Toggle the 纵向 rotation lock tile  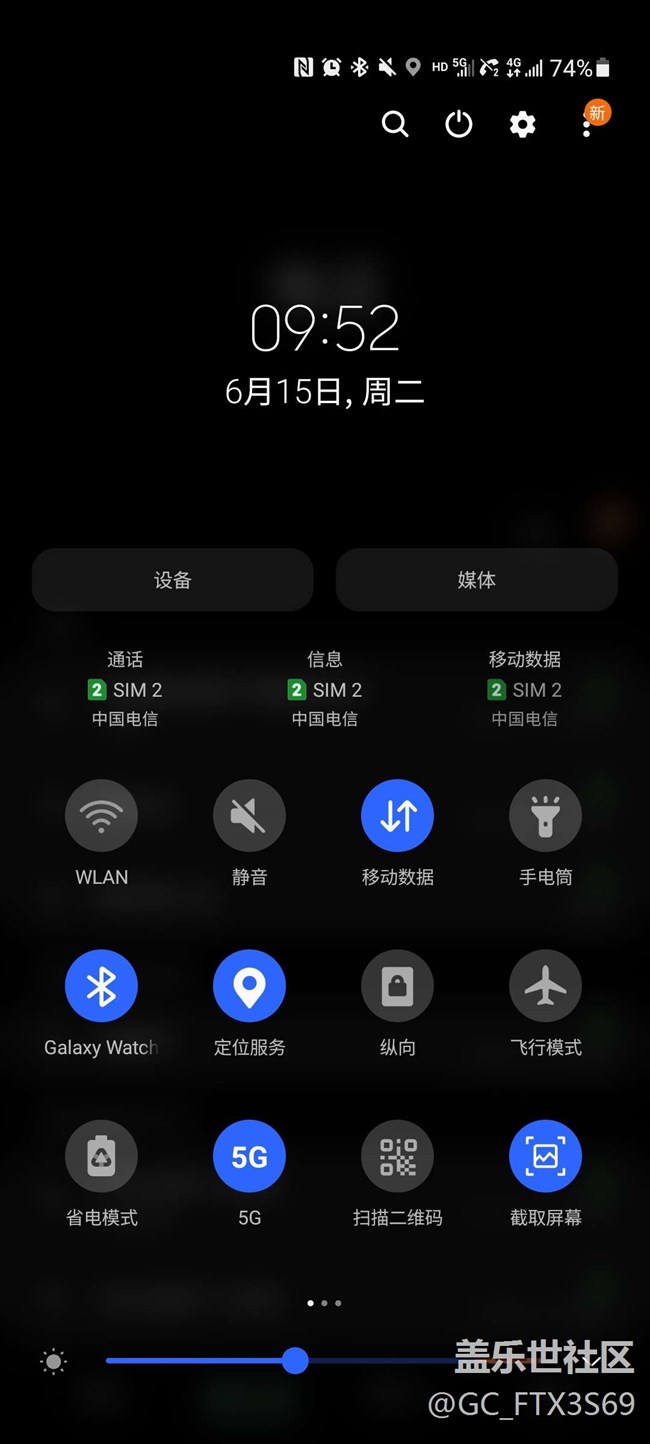[397, 986]
